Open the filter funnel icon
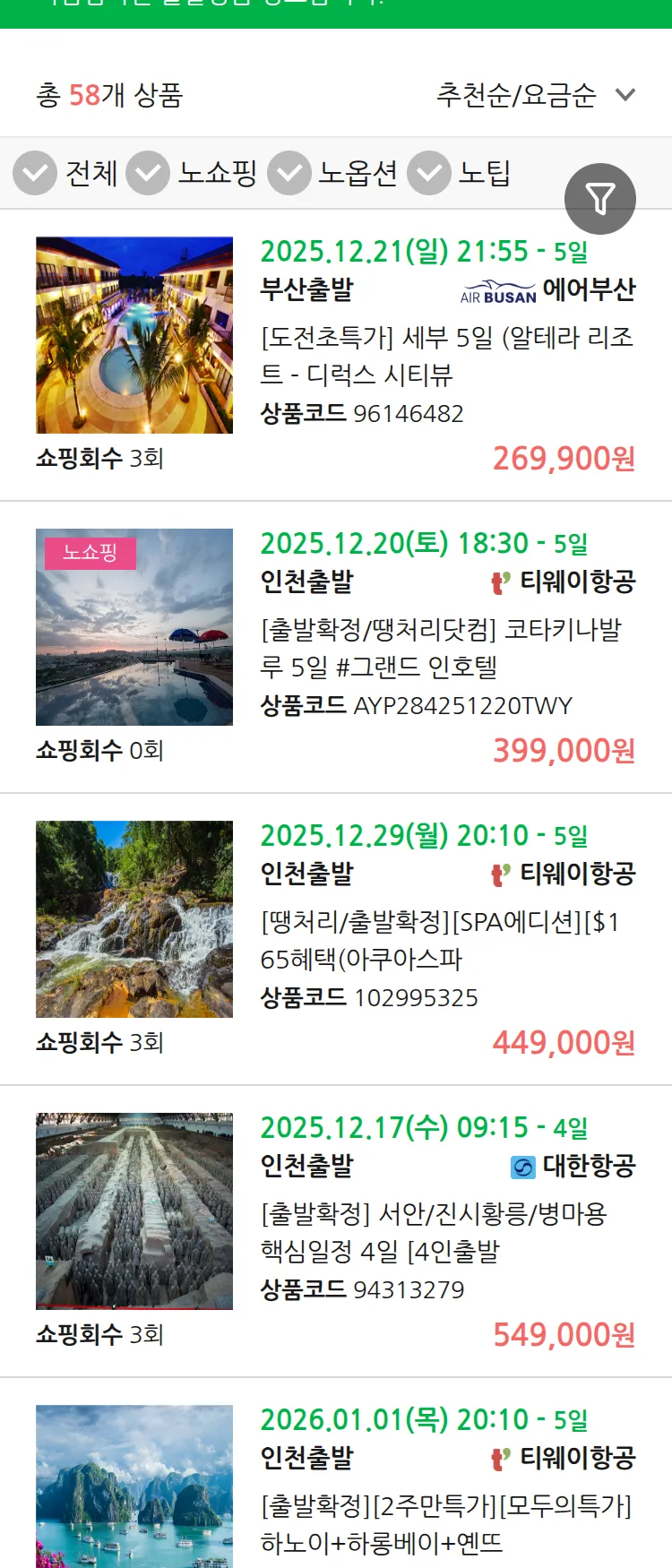The width and height of the screenshot is (672, 1568). [x=600, y=198]
